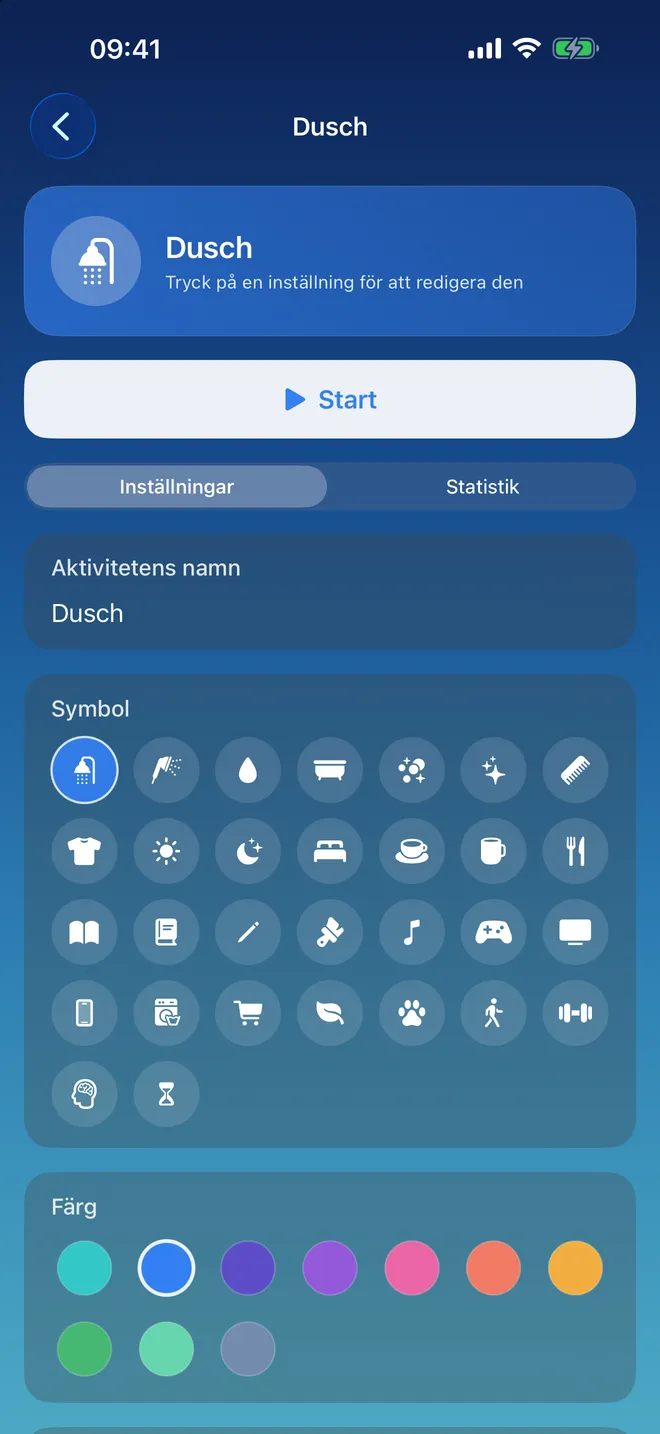Switch to the Statistik tab
This screenshot has width=660, height=1434.
tap(482, 487)
